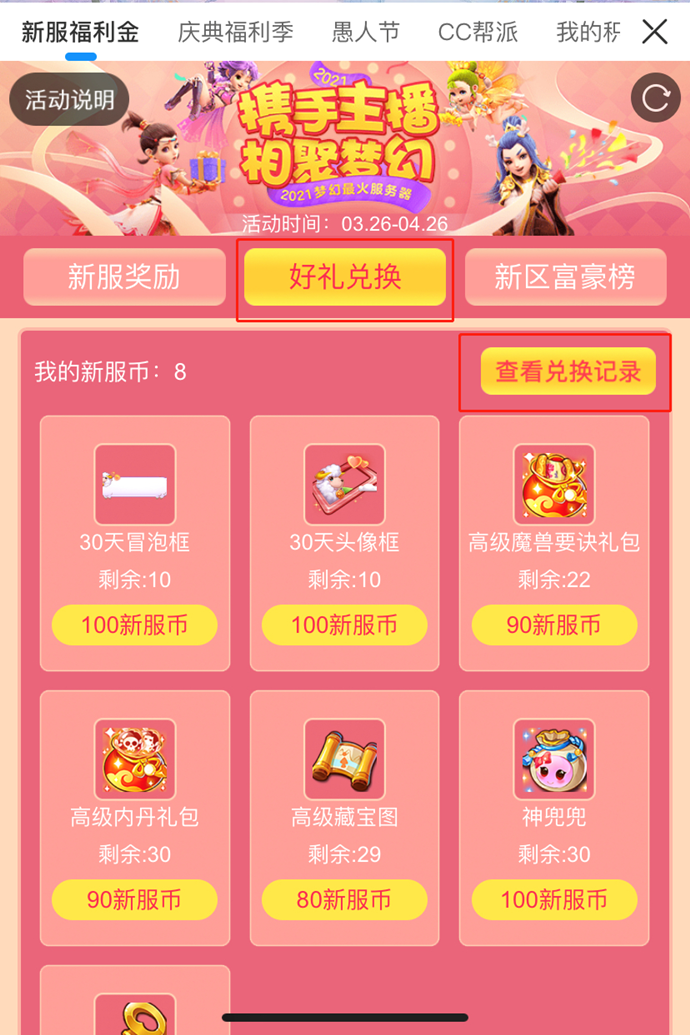Viewport: 690px width, 1035px height.
Task: Exchange 高级魔兽要诀礼包 for 90新服币
Action: pyautogui.click(x=554, y=625)
